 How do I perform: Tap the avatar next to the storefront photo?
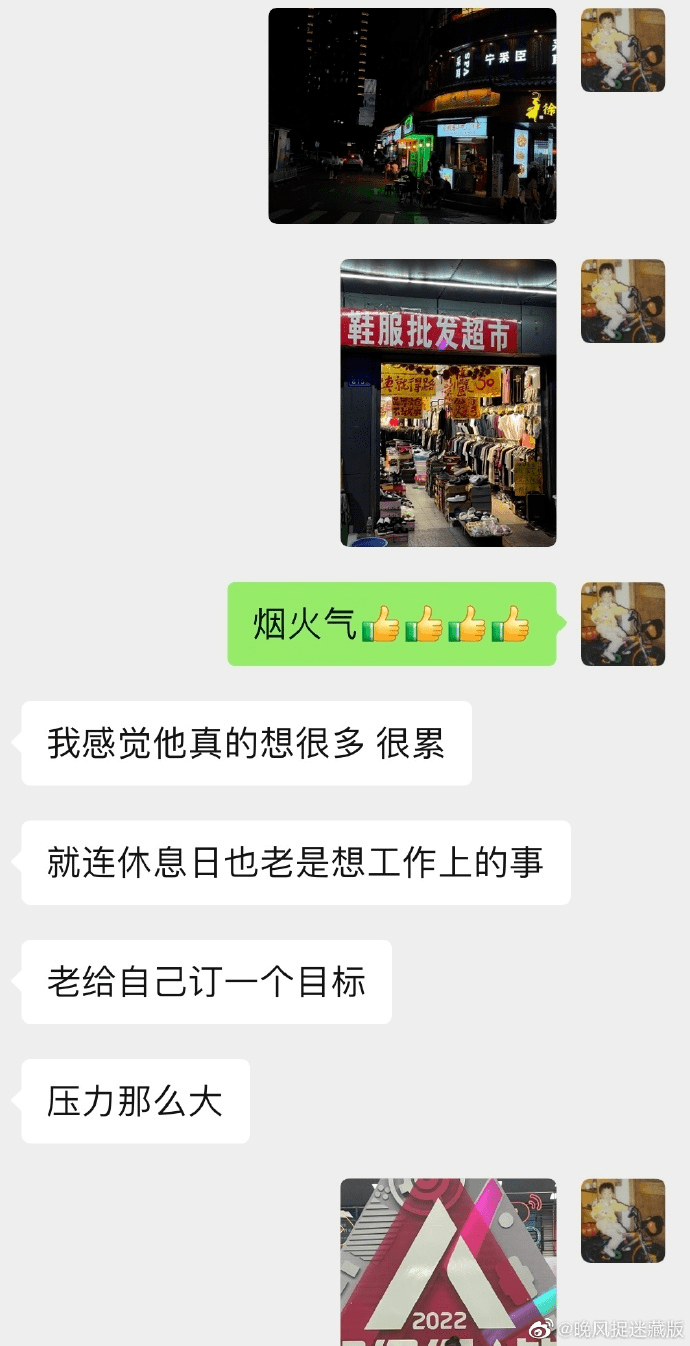tap(622, 301)
